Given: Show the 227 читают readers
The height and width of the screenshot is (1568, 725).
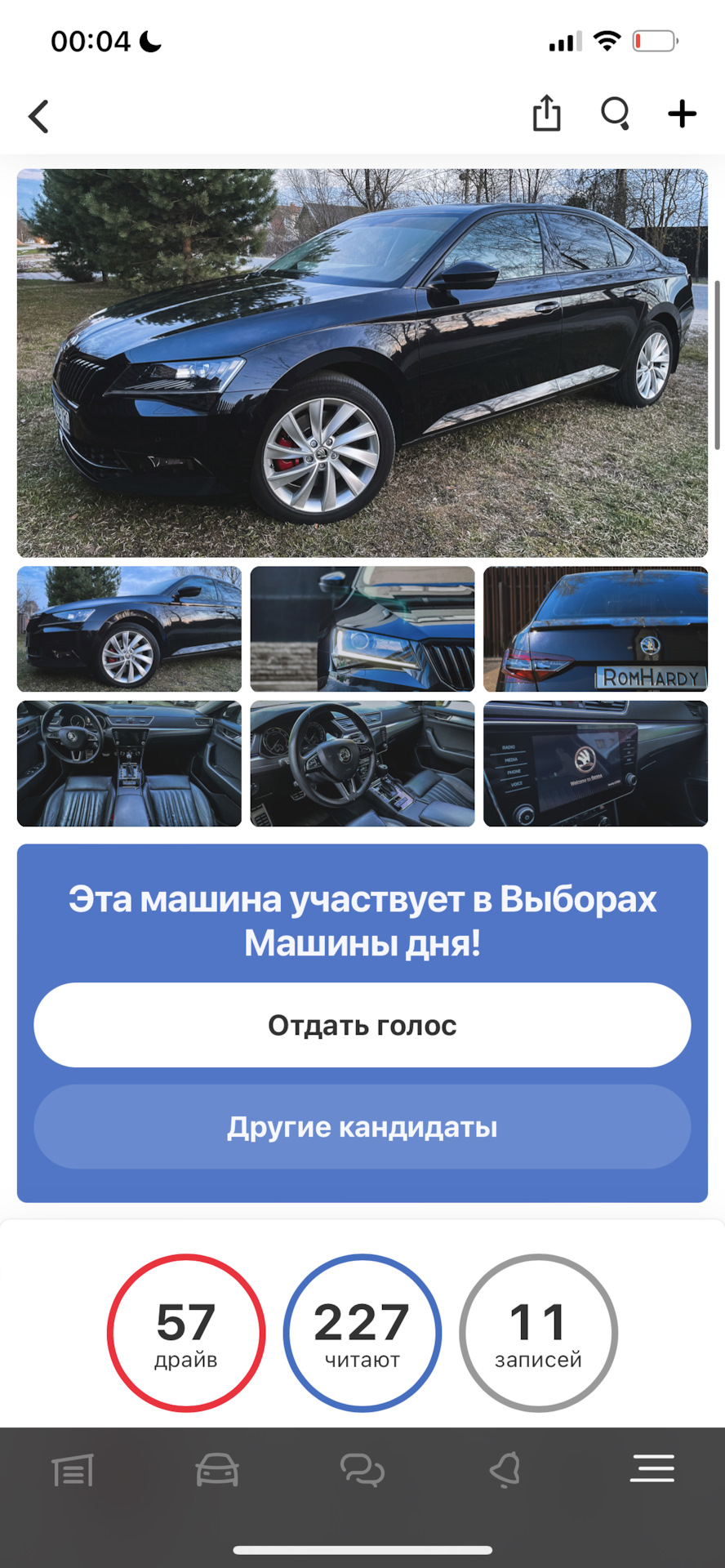Looking at the screenshot, I should click(362, 1333).
